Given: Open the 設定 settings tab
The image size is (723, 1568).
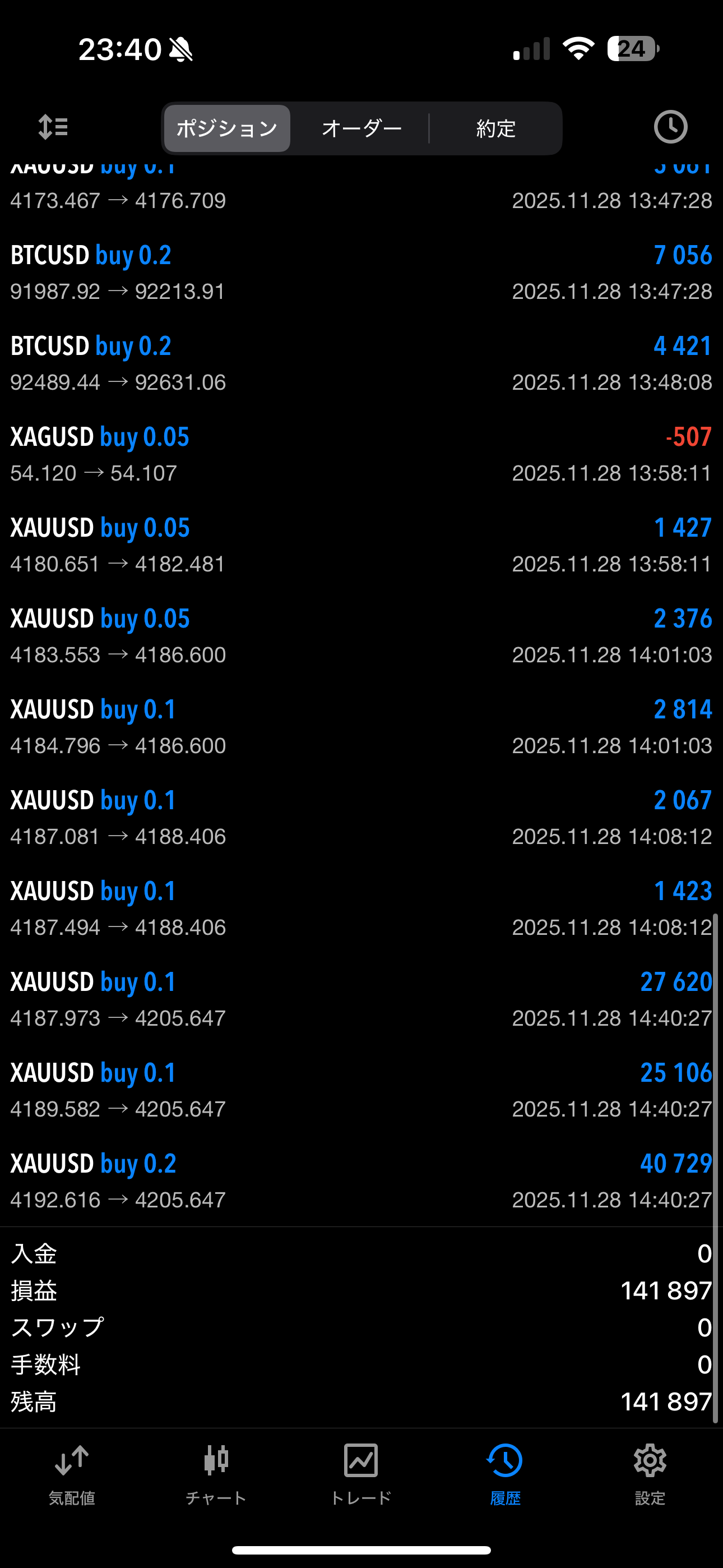Looking at the screenshot, I should point(650,1473).
